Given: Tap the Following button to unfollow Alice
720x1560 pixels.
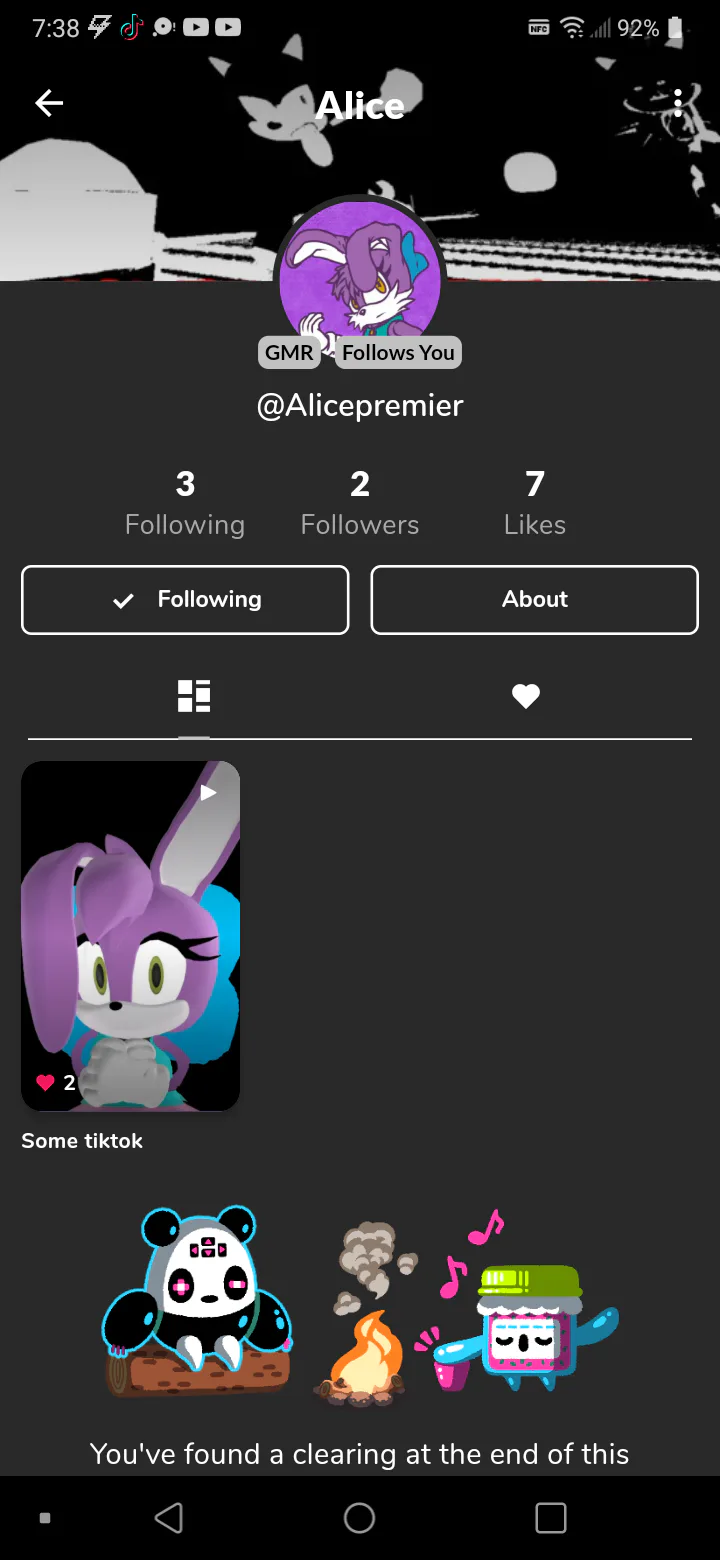Looking at the screenshot, I should point(185,600).
